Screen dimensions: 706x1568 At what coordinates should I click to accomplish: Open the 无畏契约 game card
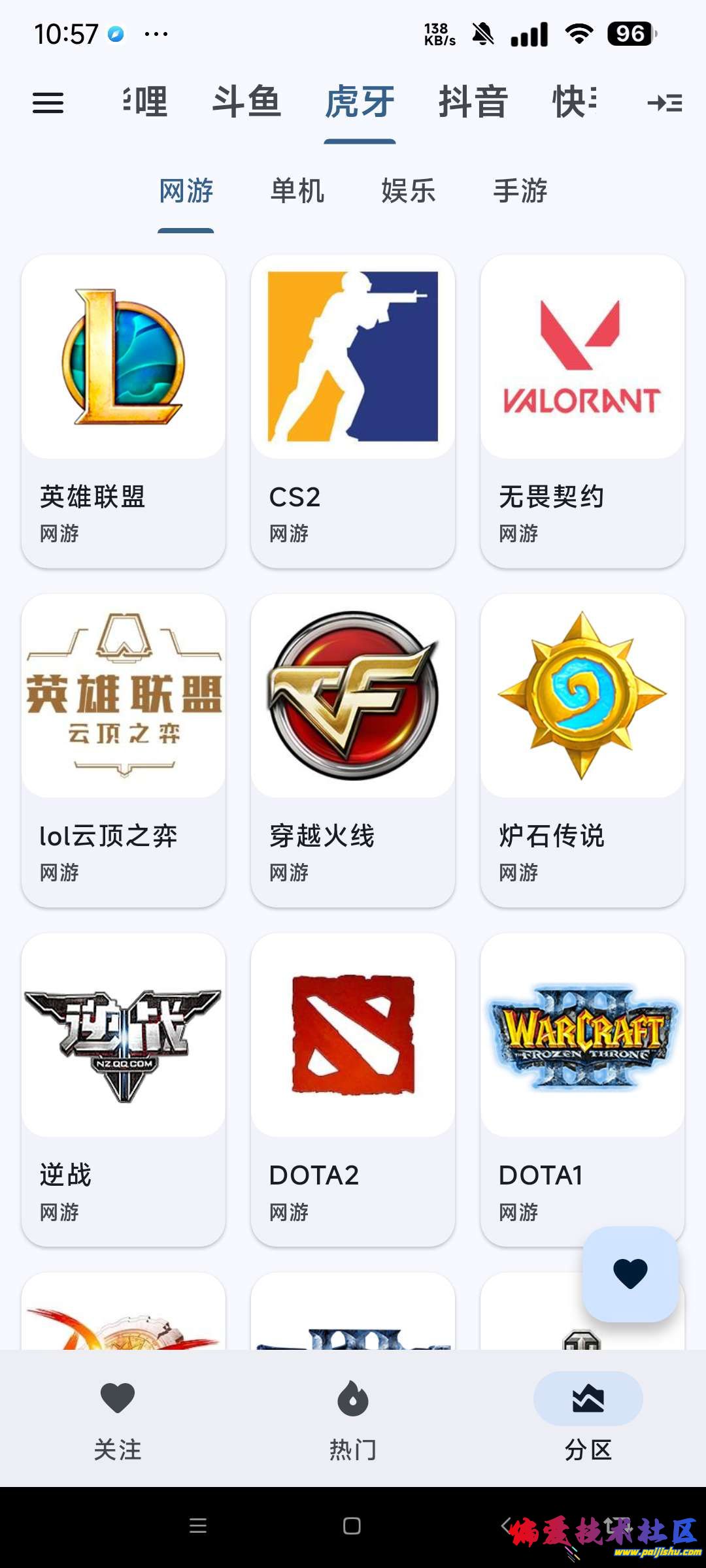[582, 410]
